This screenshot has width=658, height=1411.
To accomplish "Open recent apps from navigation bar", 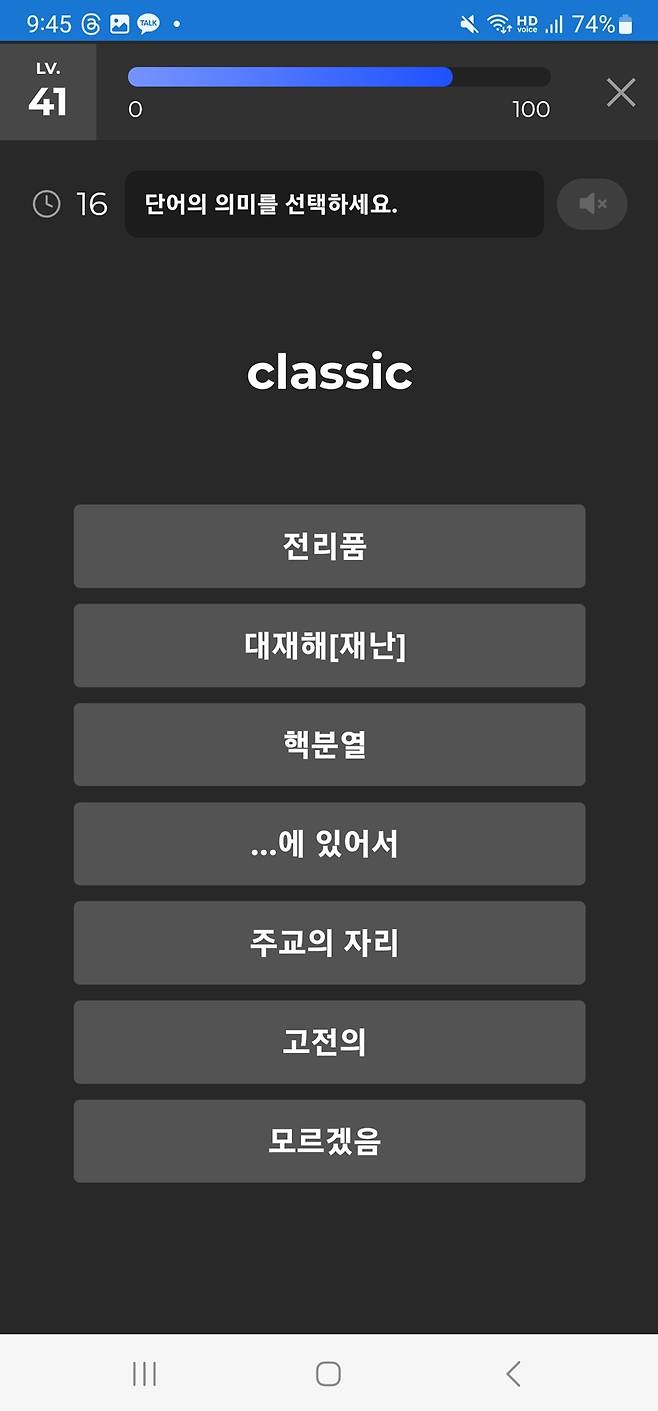I will (x=145, y=1374).
